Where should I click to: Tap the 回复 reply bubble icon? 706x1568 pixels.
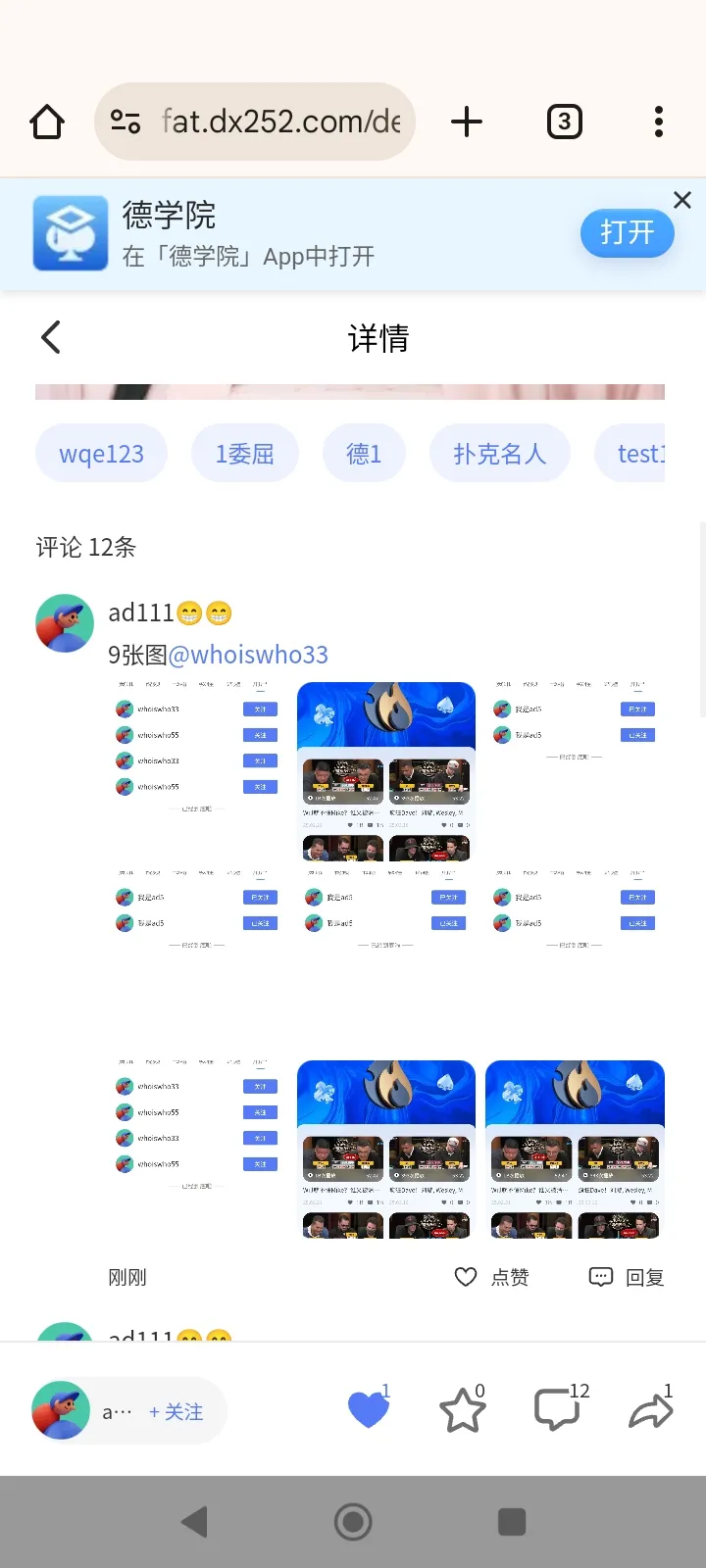coord(600,1276)
